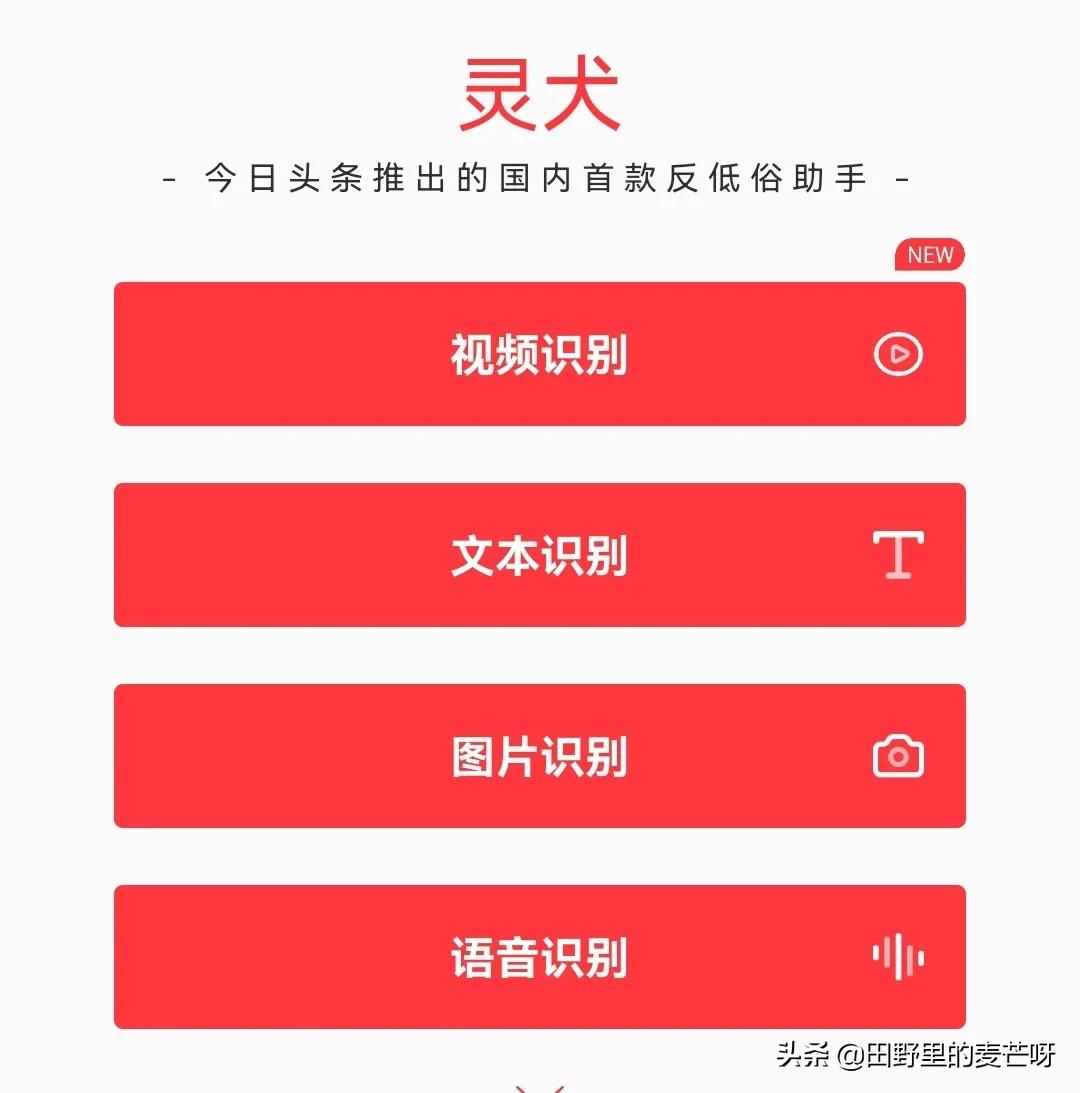Viewport: 1080px width, 1093px height.
Task: Expand more content via the bottom arrow
Action: [540, 1085]
